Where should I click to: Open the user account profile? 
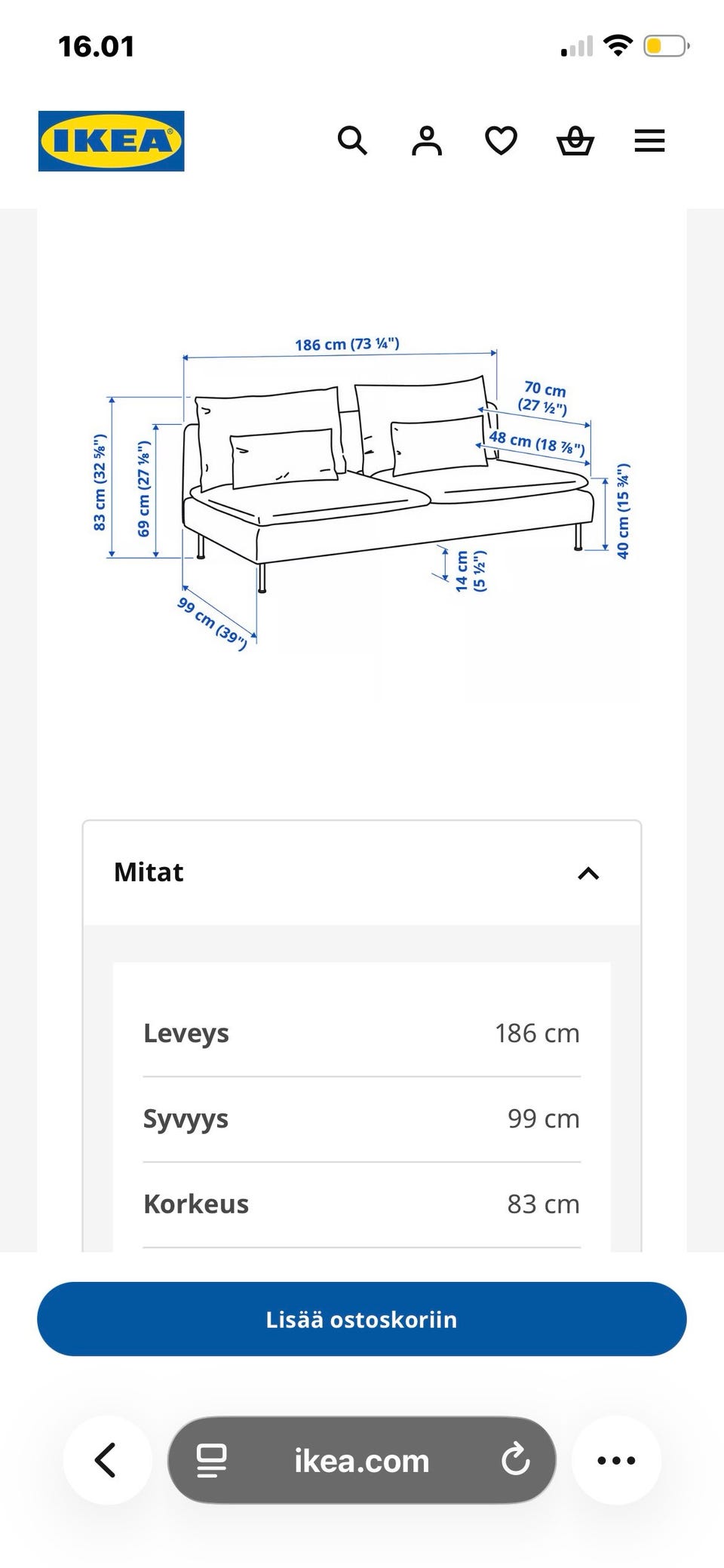coord(426,141)
